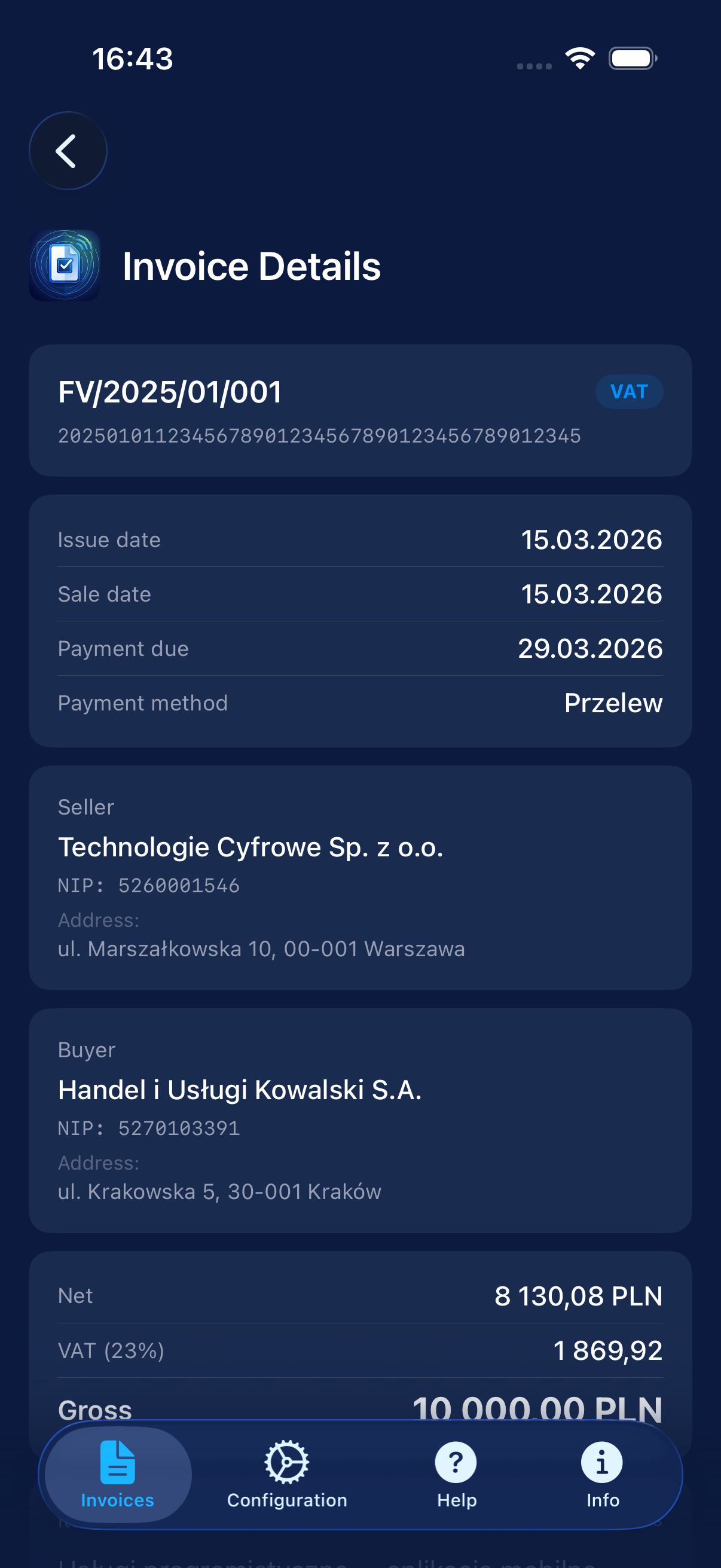Viewport: 721px width, 1568px height.
Task: Tap the Payment due date 29.03.2026
Action: (x=590, y=648)
